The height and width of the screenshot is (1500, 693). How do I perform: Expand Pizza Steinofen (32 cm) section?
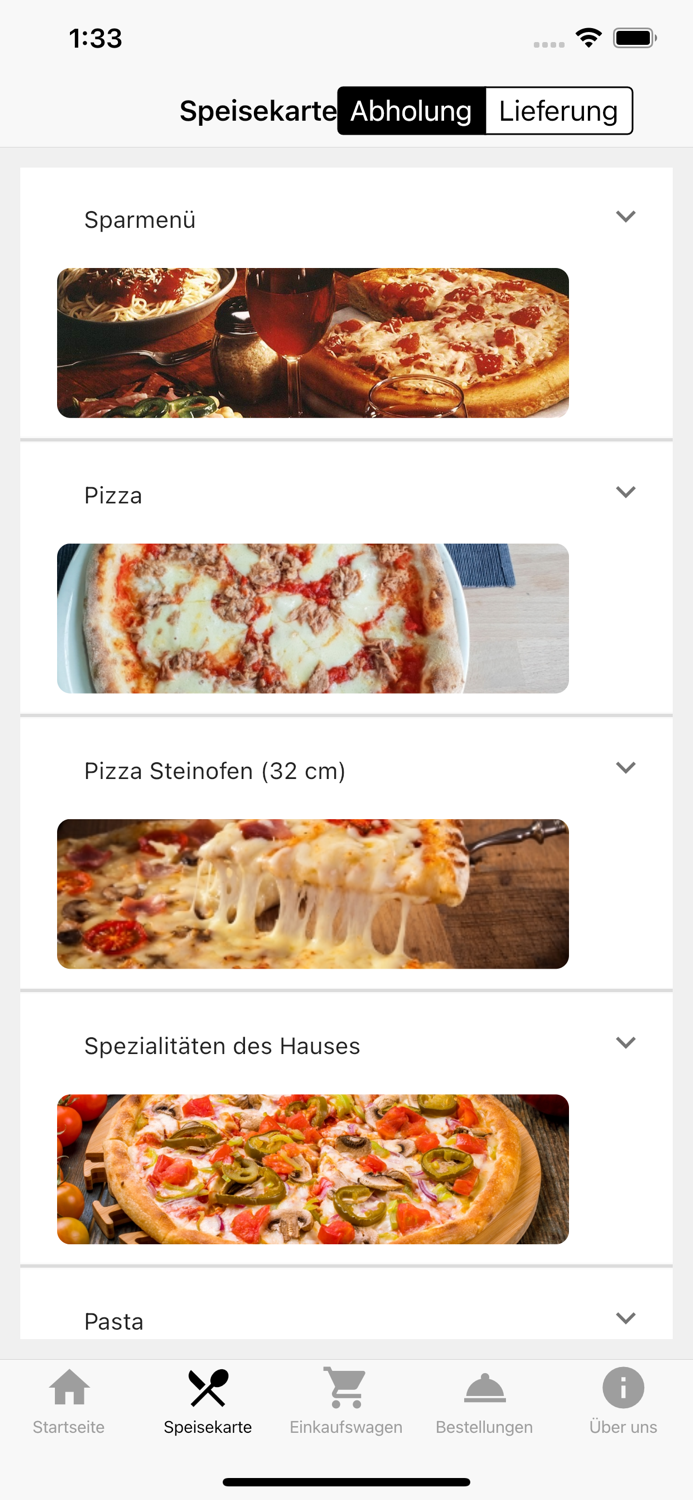pos(625,768)
